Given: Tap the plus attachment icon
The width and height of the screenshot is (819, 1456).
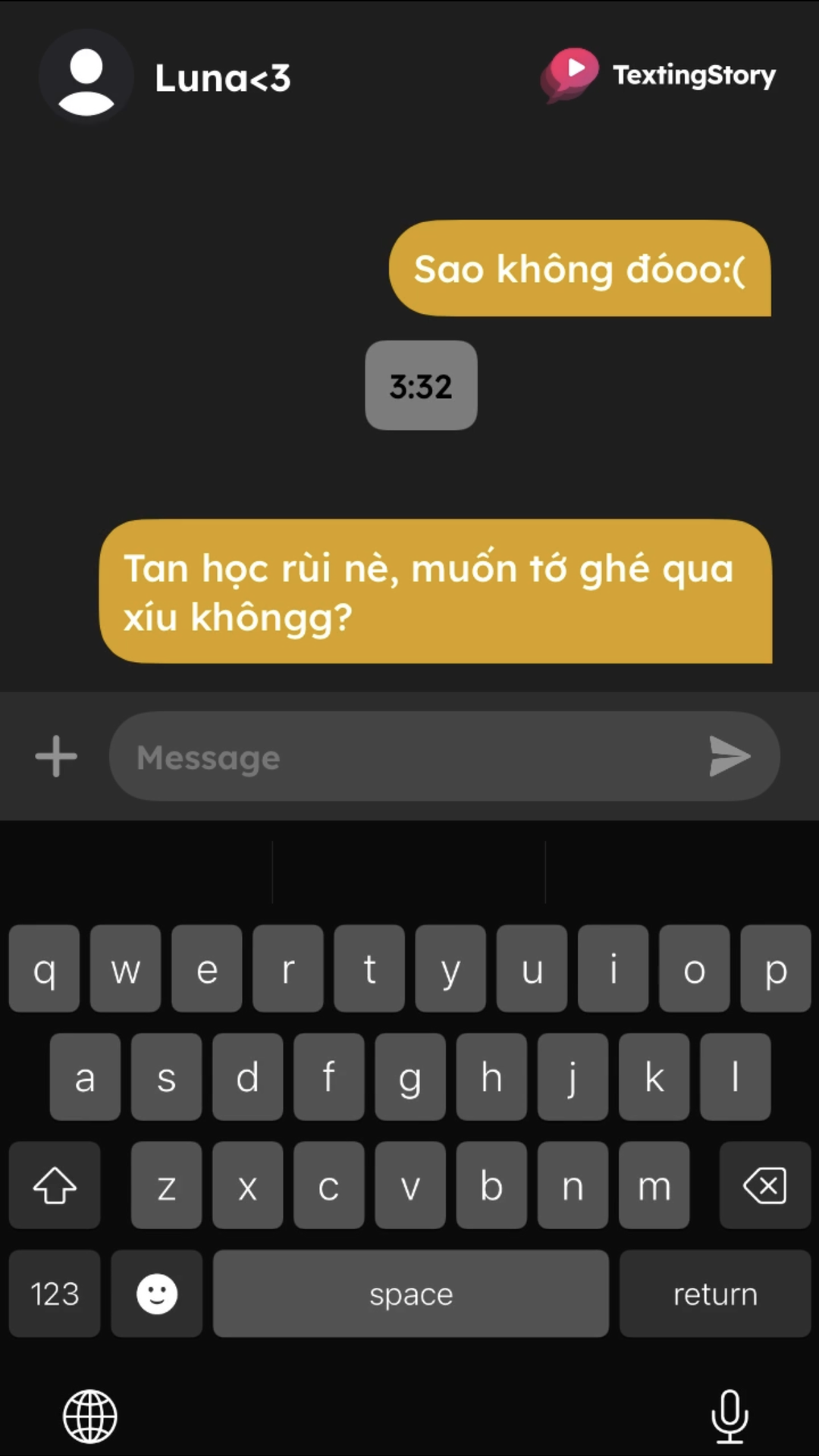Looking at the screenshot, I should [x=56, y=756].
